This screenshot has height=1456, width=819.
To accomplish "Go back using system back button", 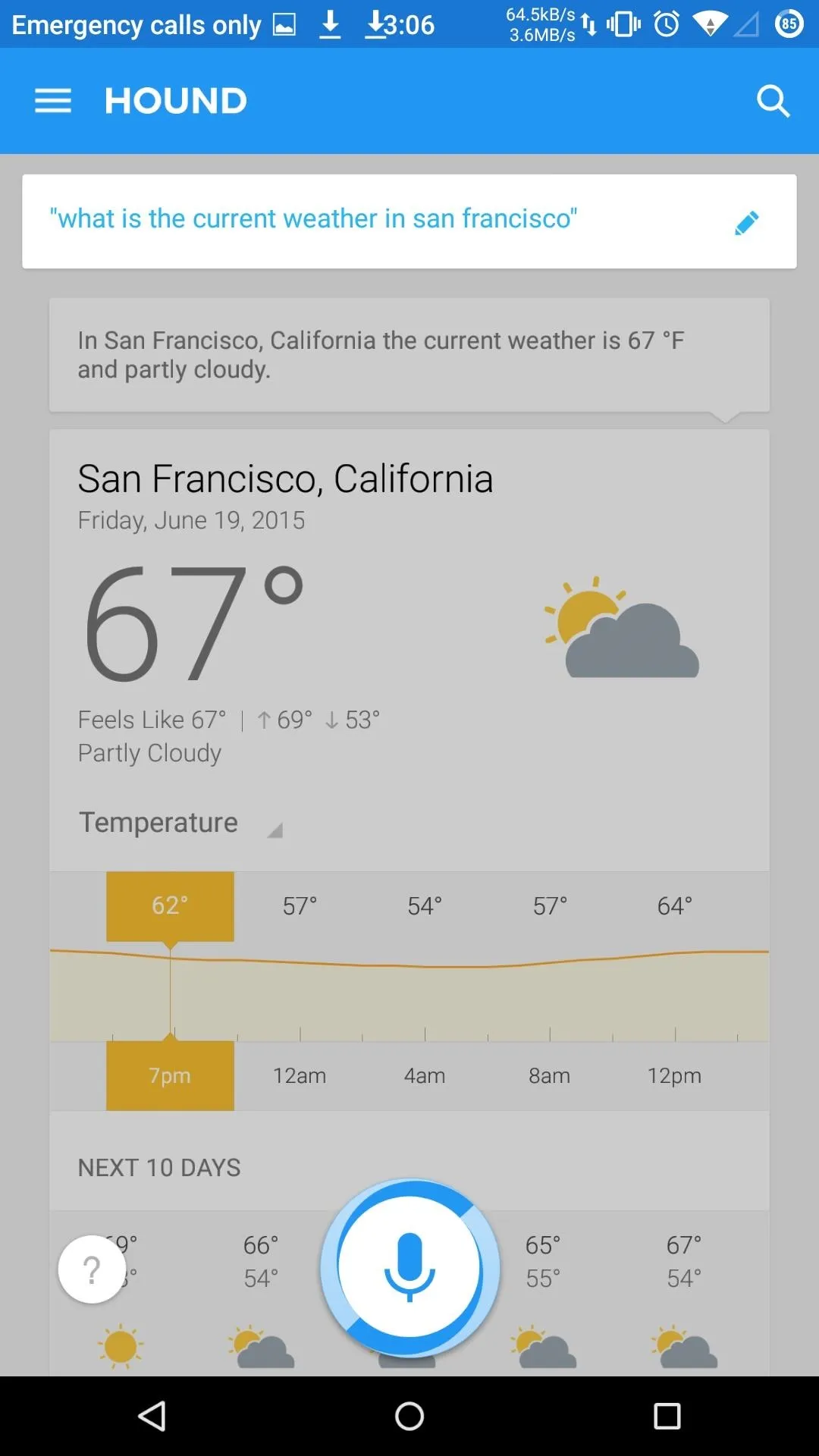I will tap(152, 1416).
